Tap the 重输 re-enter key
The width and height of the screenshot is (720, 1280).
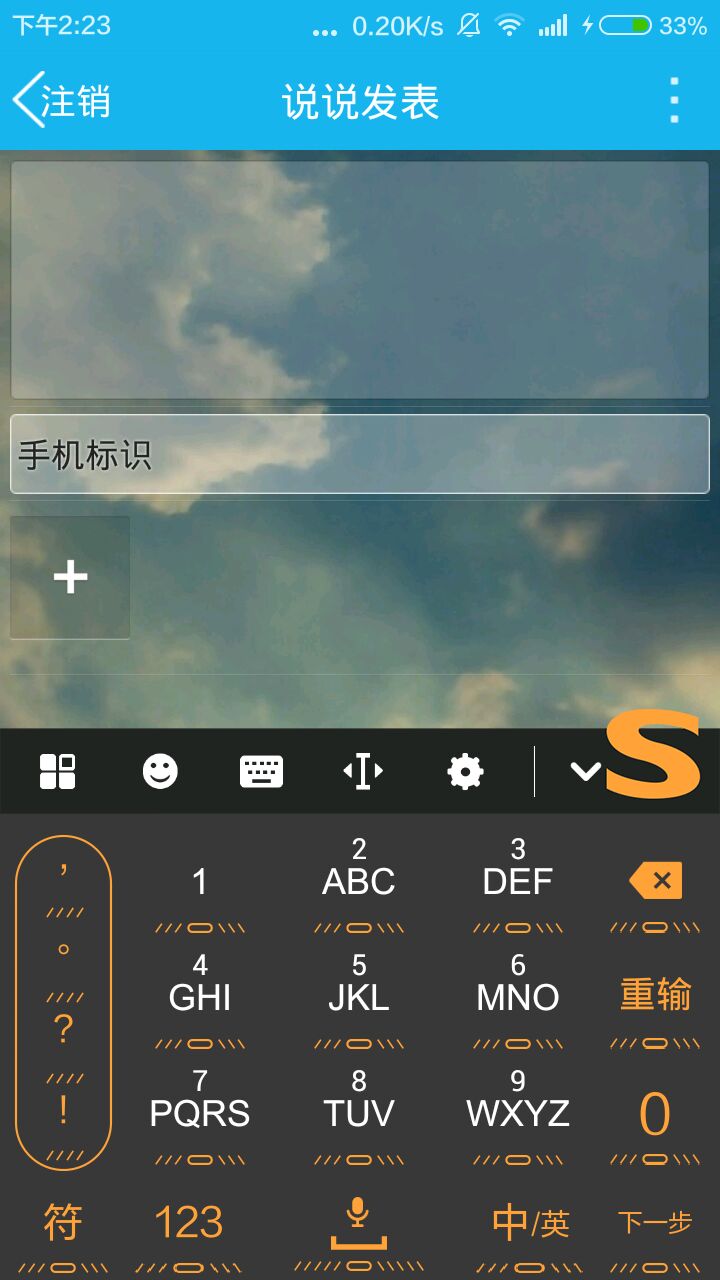[656, 996]
